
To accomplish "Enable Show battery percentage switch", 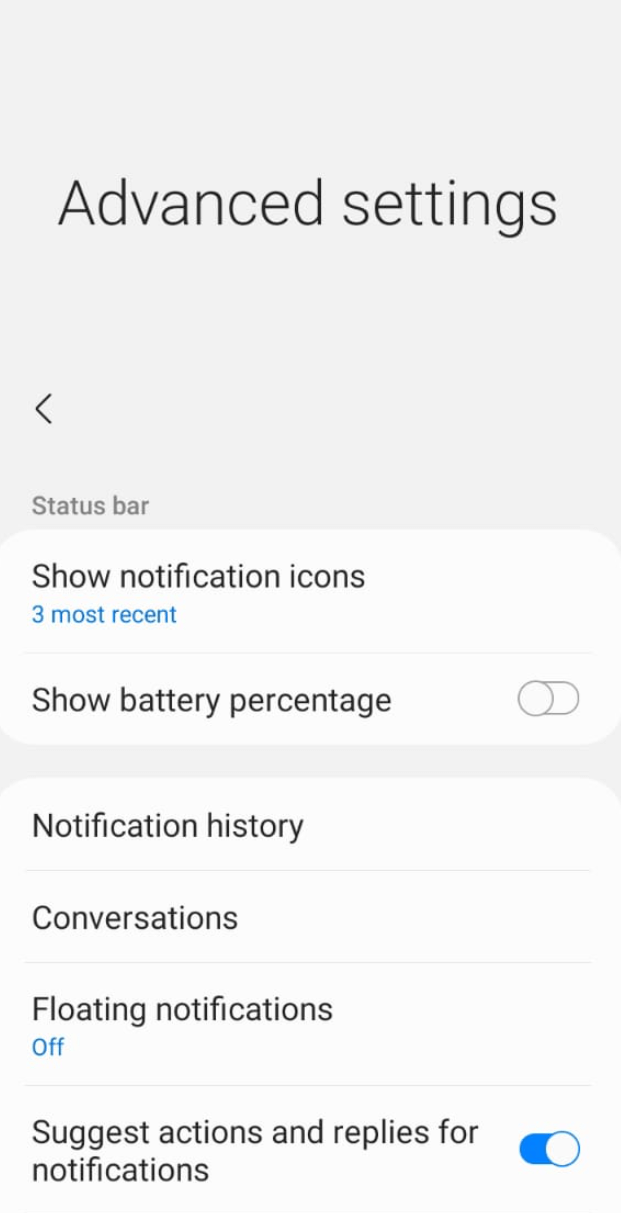I will [548, 700].
